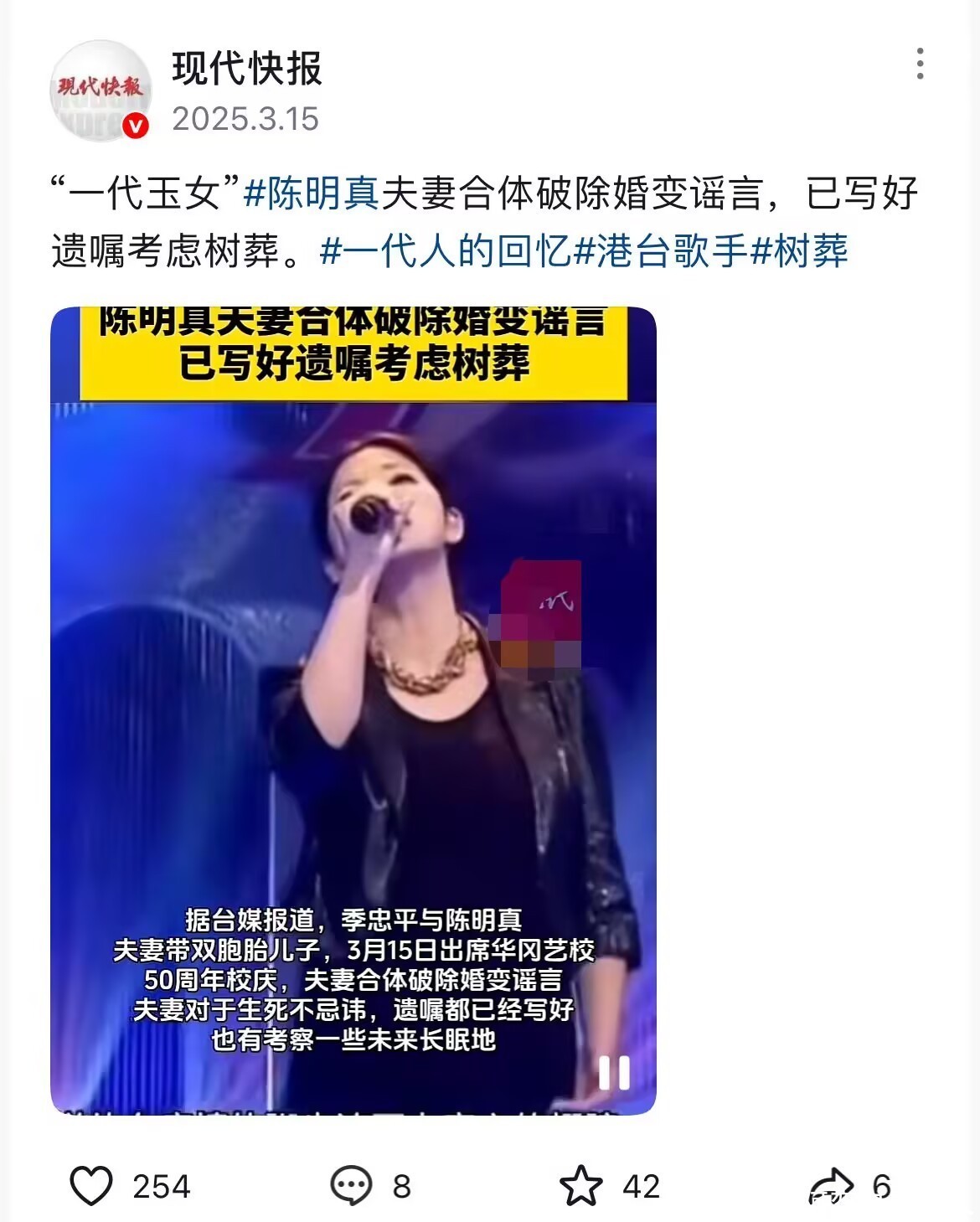Open the 现代快报 account name

[x=247, y=69]
